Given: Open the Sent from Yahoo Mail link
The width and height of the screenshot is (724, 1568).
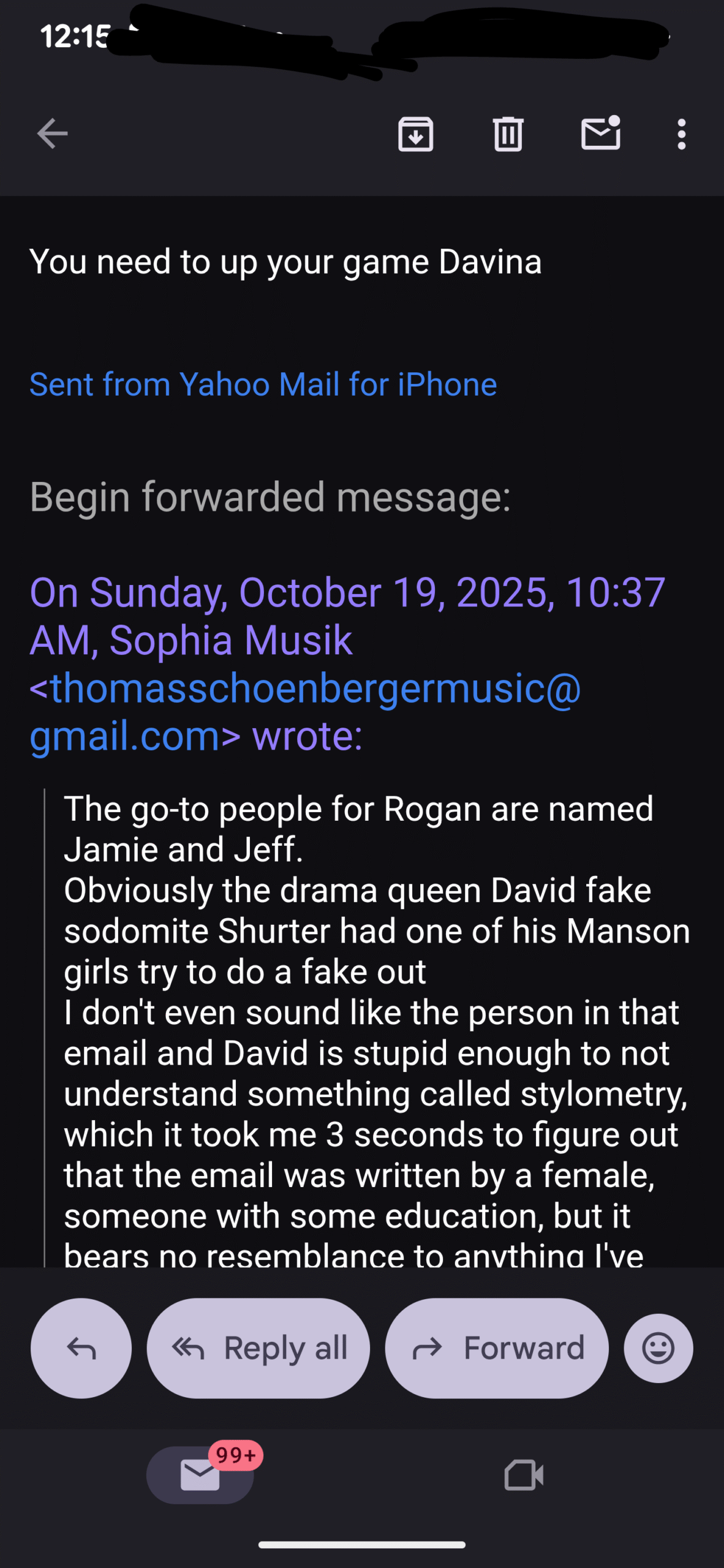Looking at the screenshot, I should [x=263, y=385].
